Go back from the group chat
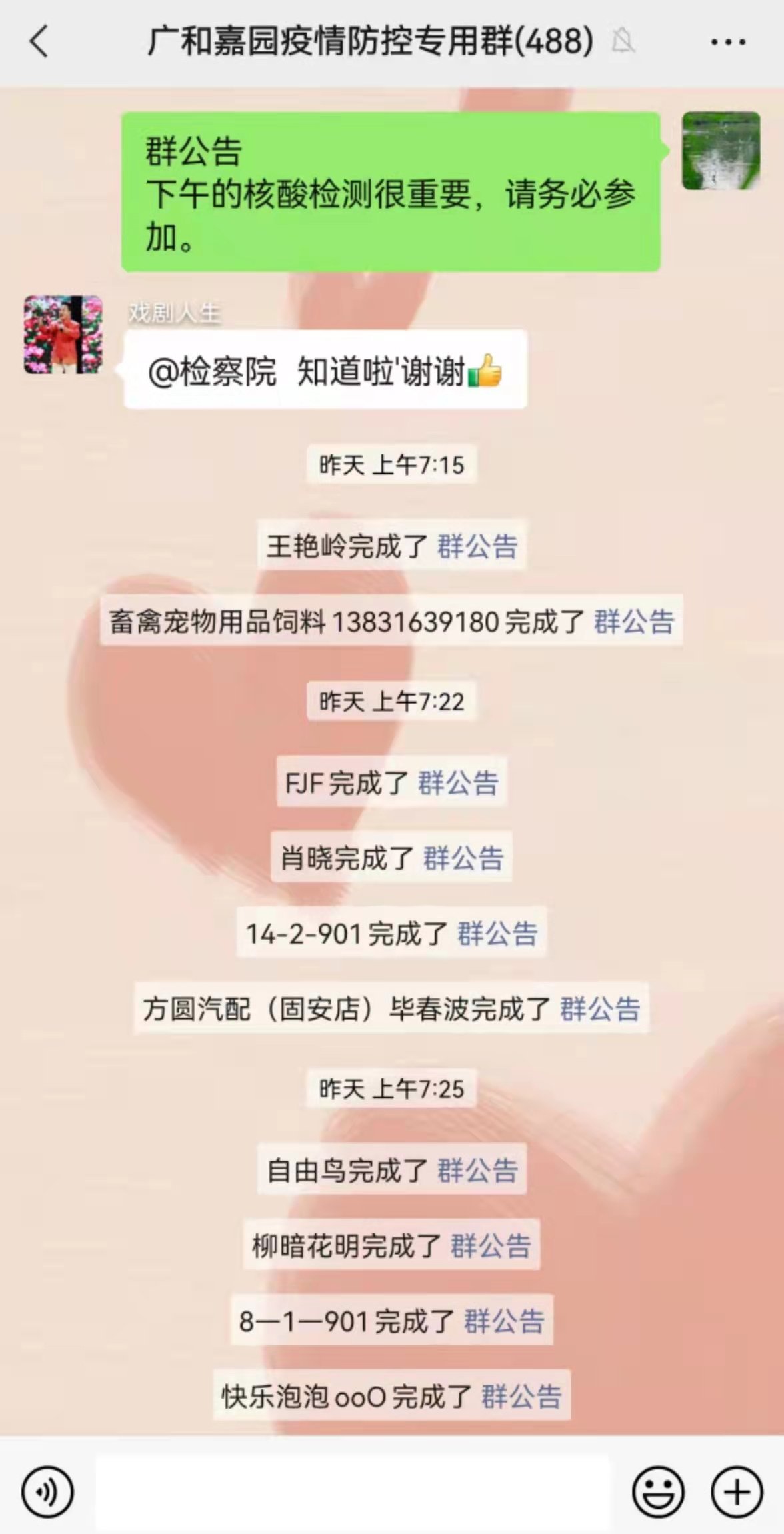Screen dimensions: 784x1534 coord(39,41)
